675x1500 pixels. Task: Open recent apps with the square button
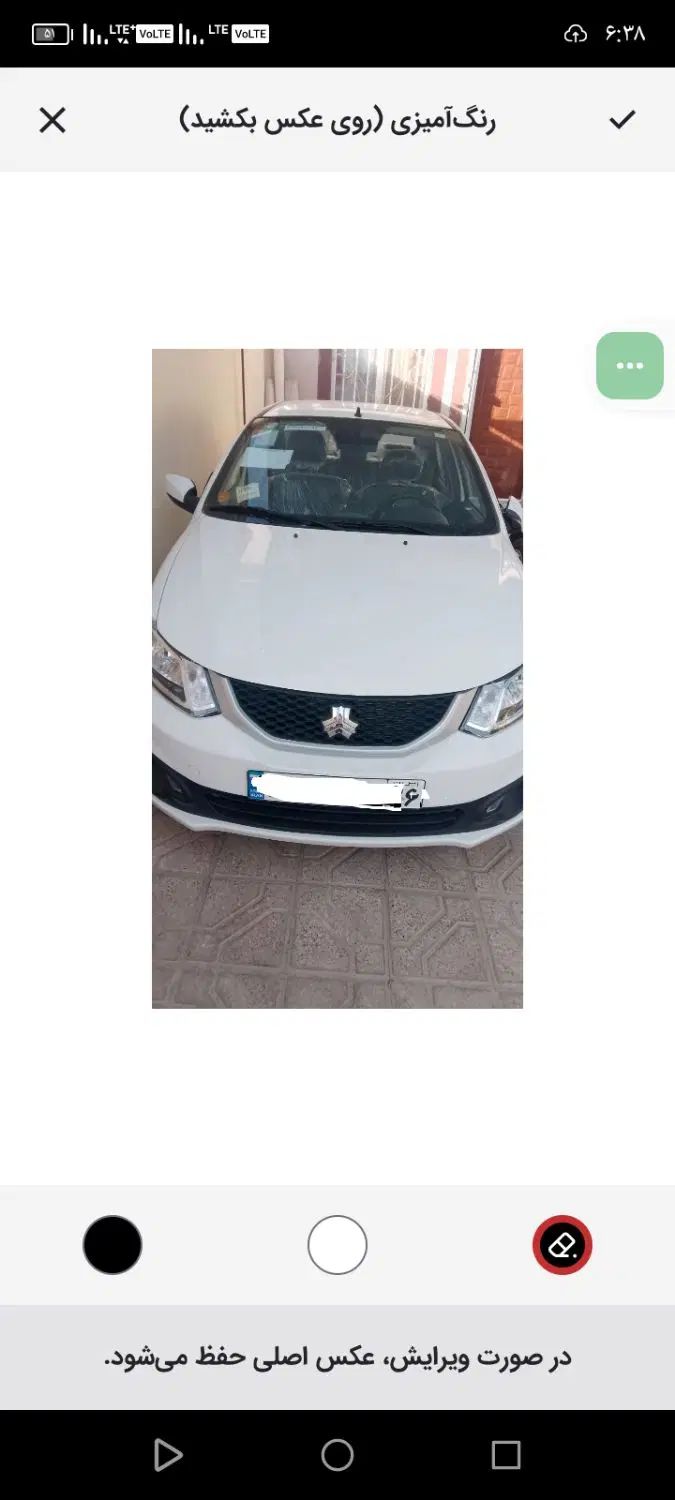(x=506, y=1455)
